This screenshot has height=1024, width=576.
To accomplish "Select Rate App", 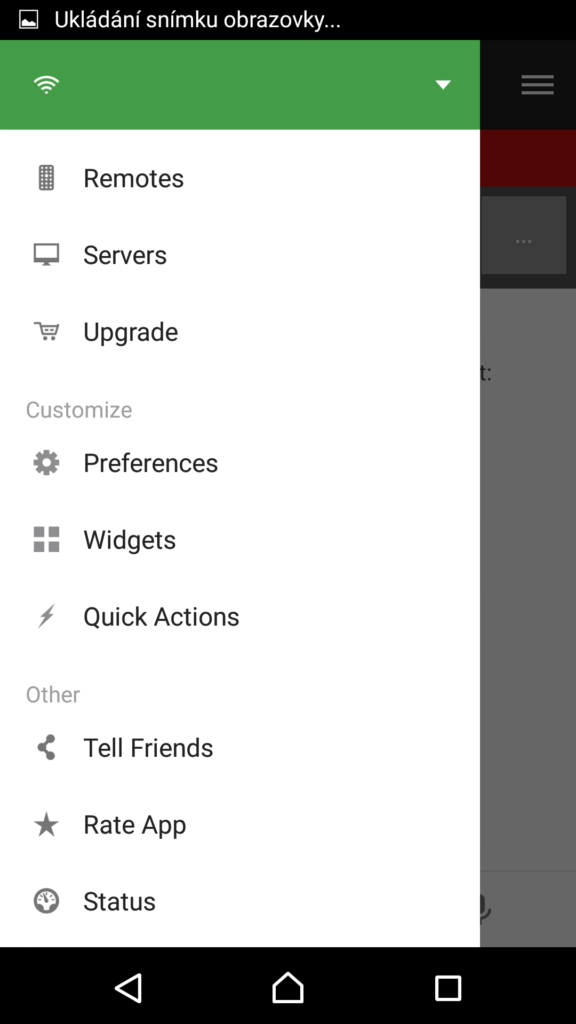I will 240,825.
